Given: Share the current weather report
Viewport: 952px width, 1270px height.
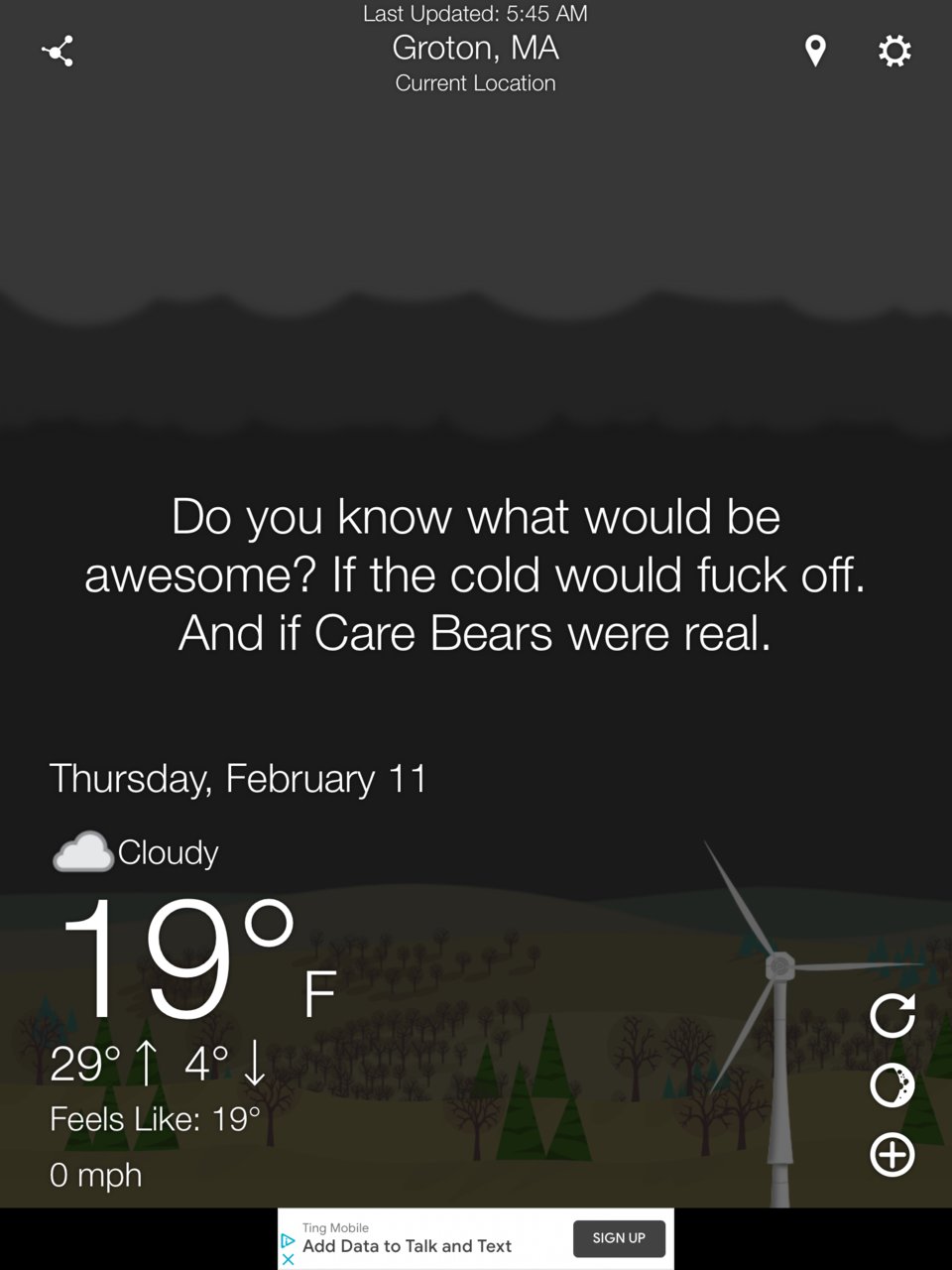Looking at the screenshot, I should pyautogui.click(x=58, y=52).
